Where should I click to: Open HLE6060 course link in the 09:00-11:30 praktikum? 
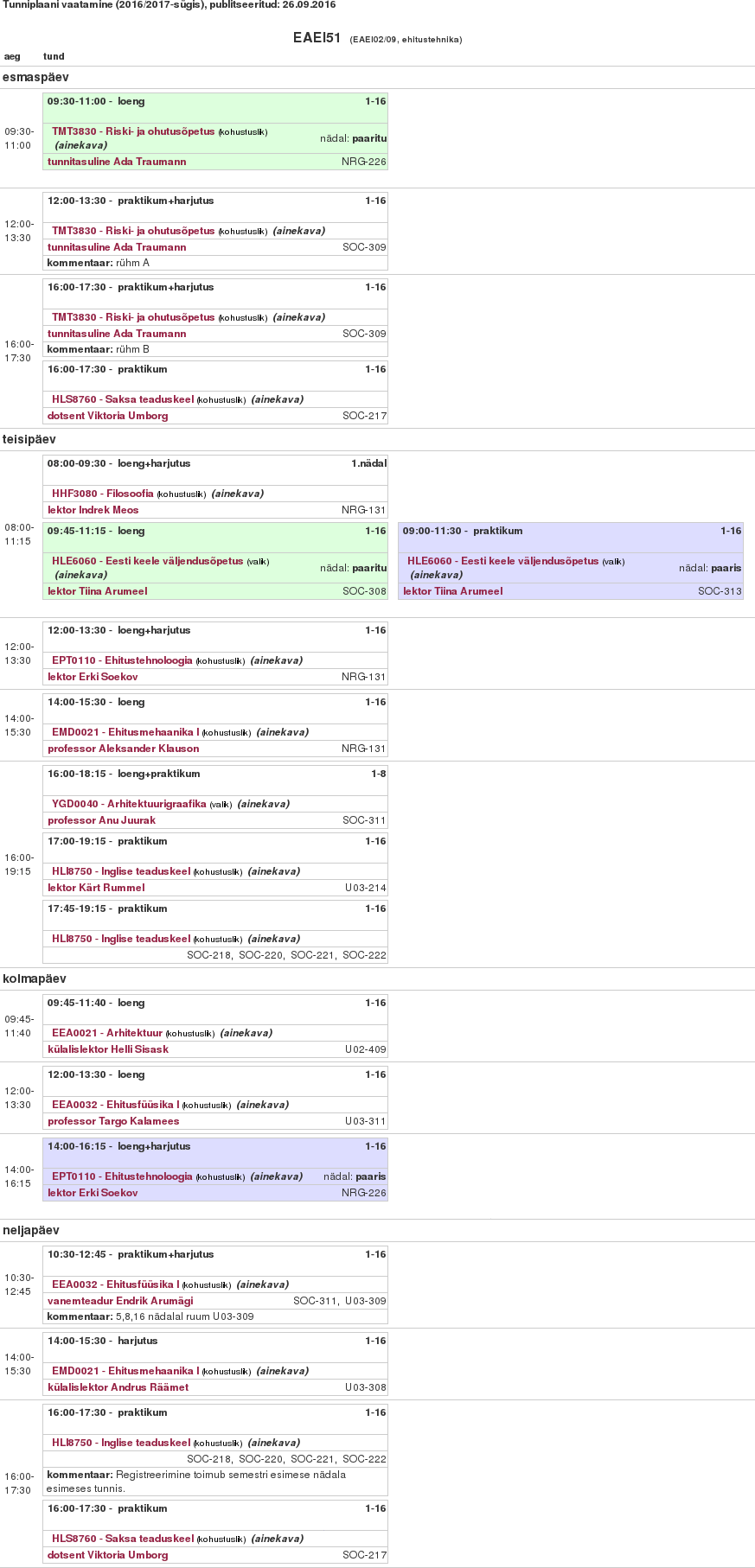502,561
